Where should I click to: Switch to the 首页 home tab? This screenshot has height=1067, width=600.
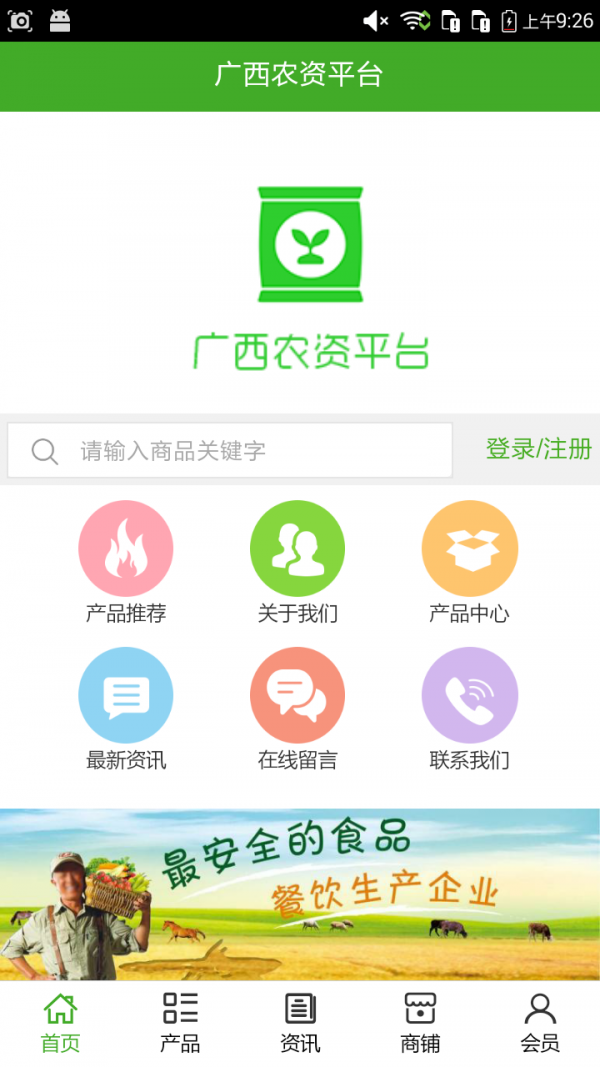(60, 1023)
